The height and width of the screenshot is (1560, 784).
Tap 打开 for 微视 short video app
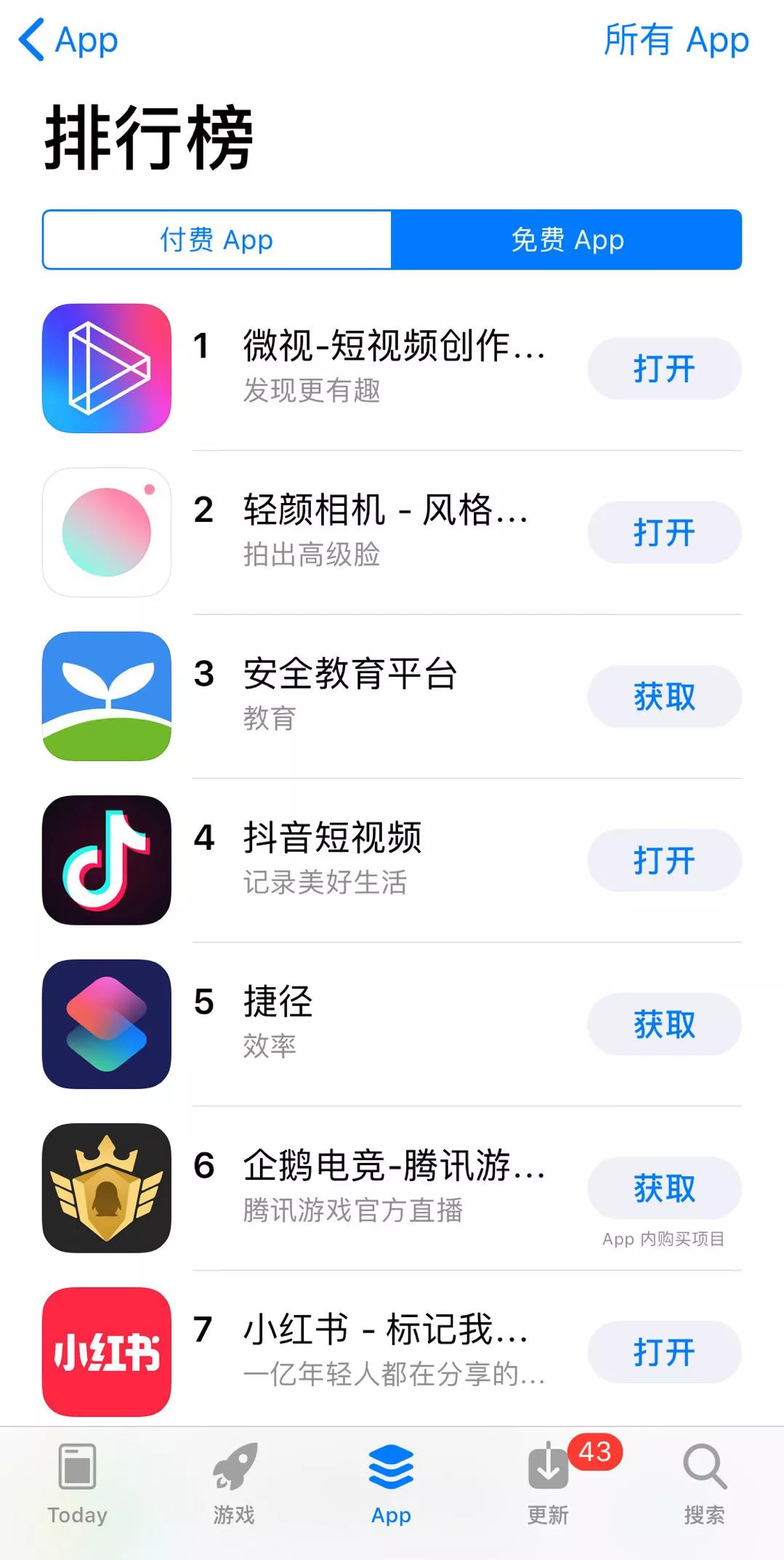tap(664, 369)
